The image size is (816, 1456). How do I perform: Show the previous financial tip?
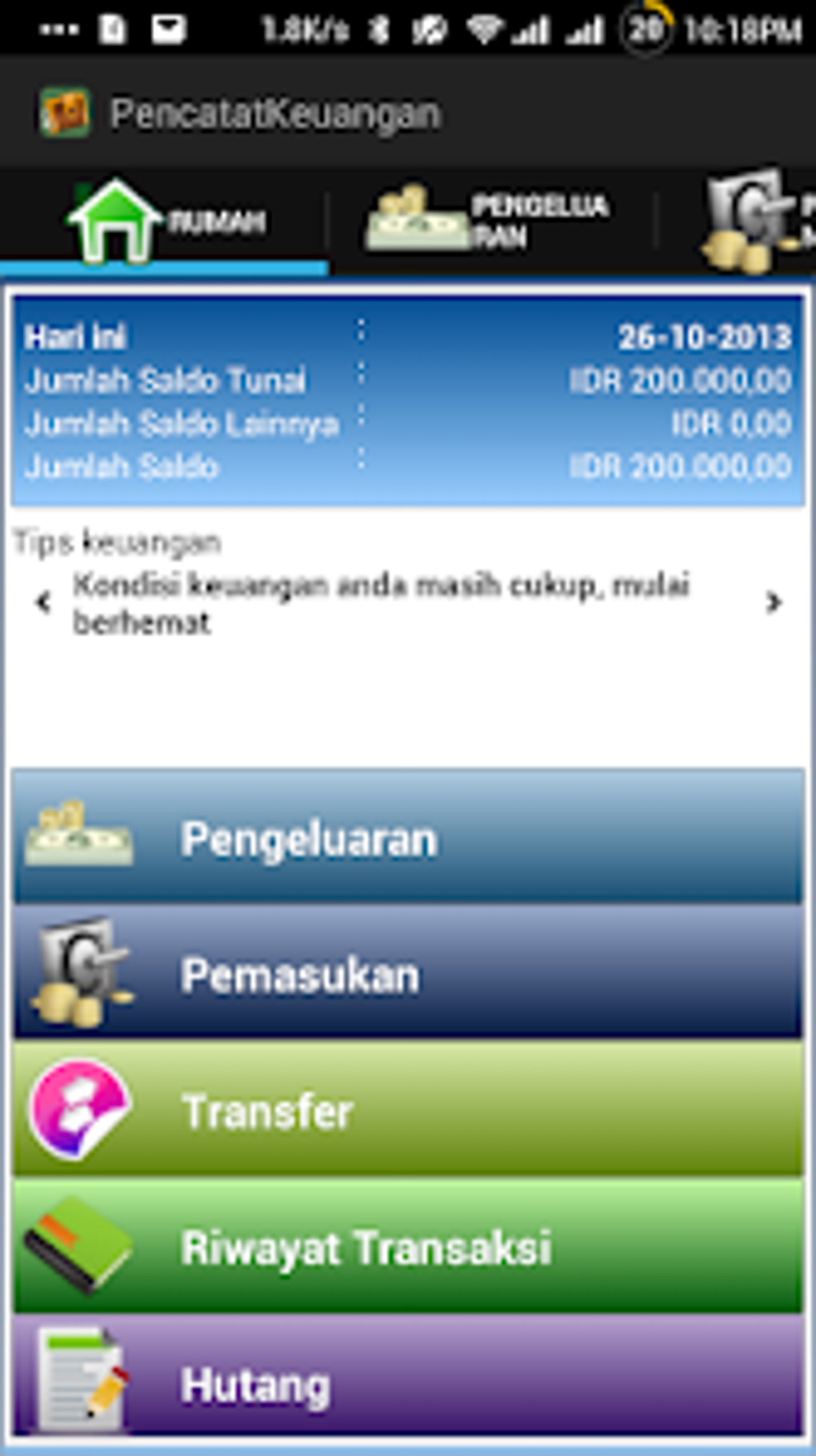pyautogui.click(x=43, y=602)
